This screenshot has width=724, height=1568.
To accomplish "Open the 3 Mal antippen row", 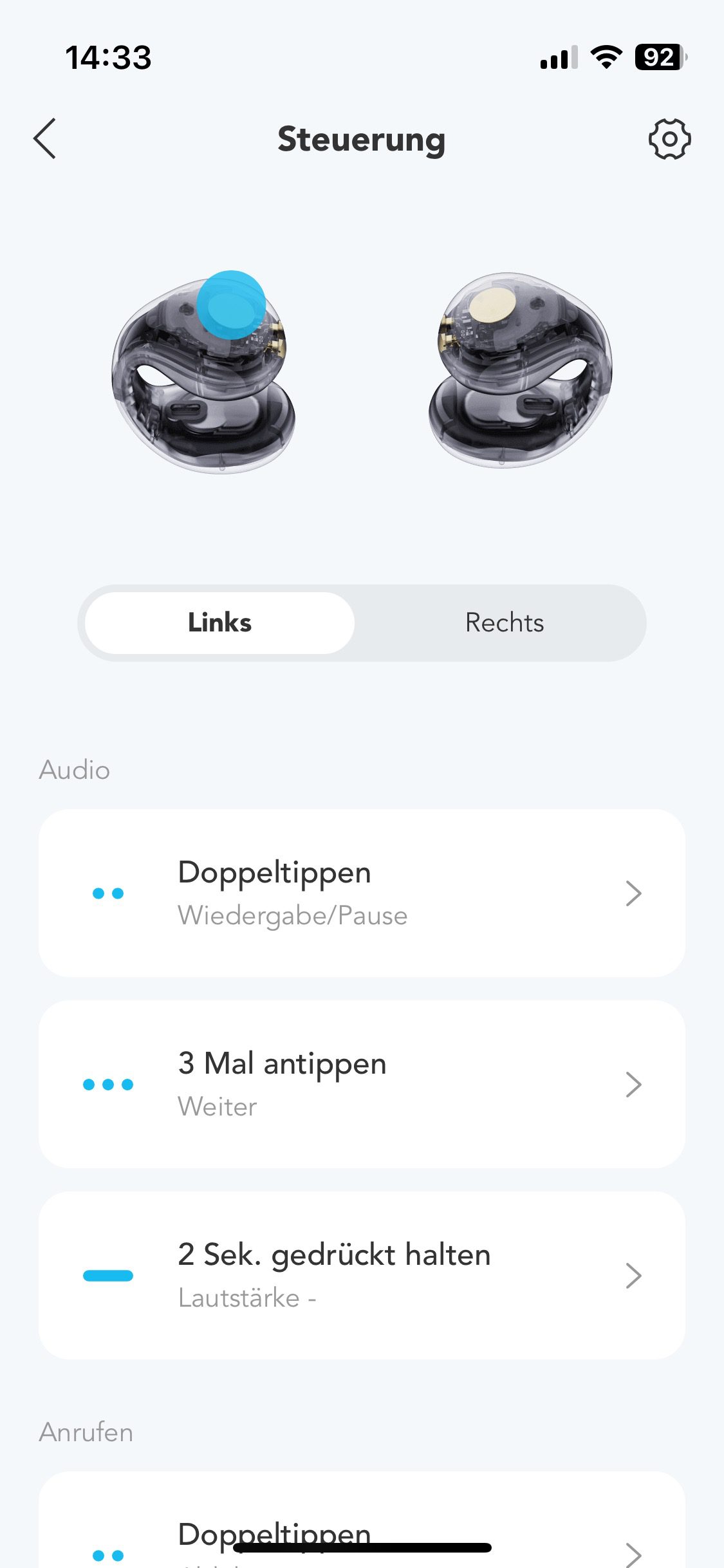I will coord(362,1085).
